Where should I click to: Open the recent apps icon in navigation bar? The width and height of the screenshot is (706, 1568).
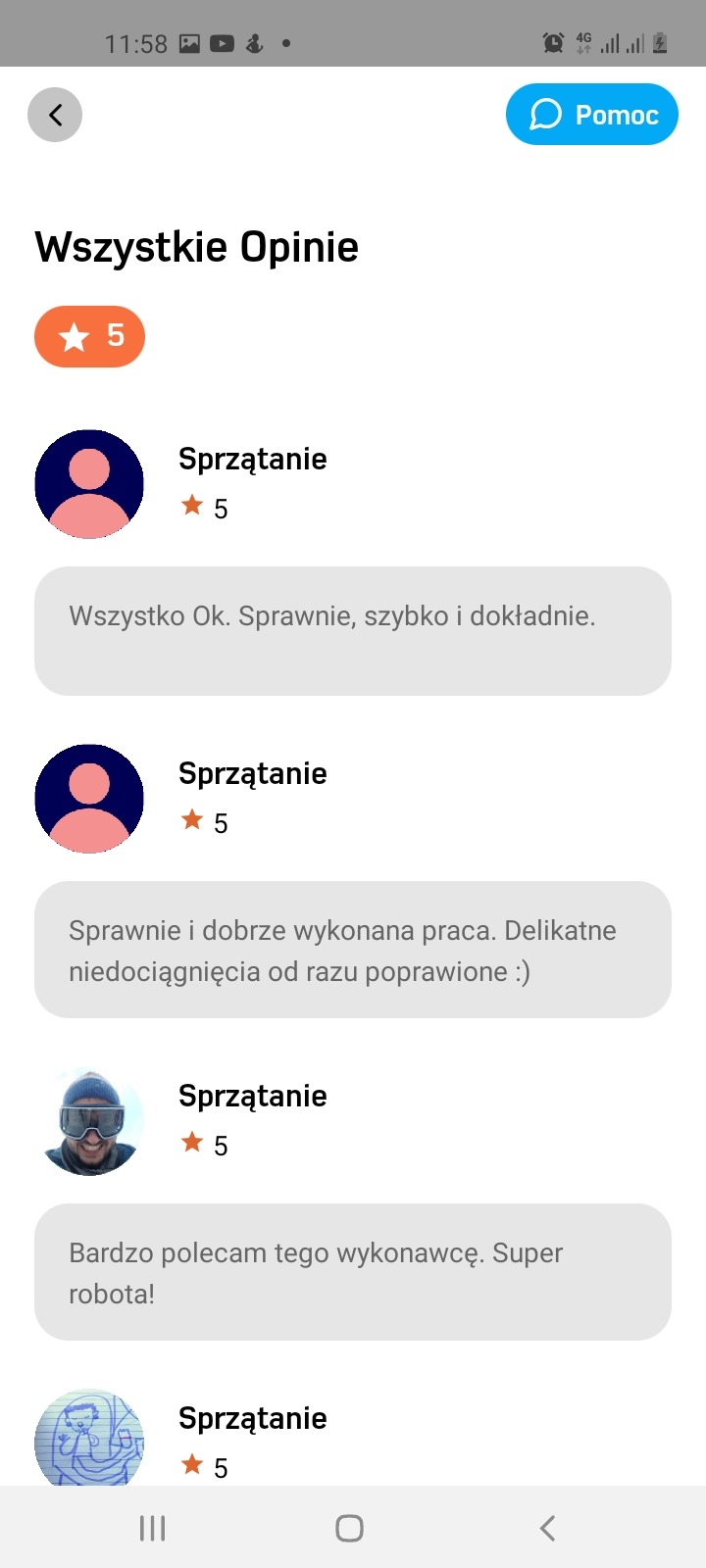pyautogui.click(x=152, y=1526)
